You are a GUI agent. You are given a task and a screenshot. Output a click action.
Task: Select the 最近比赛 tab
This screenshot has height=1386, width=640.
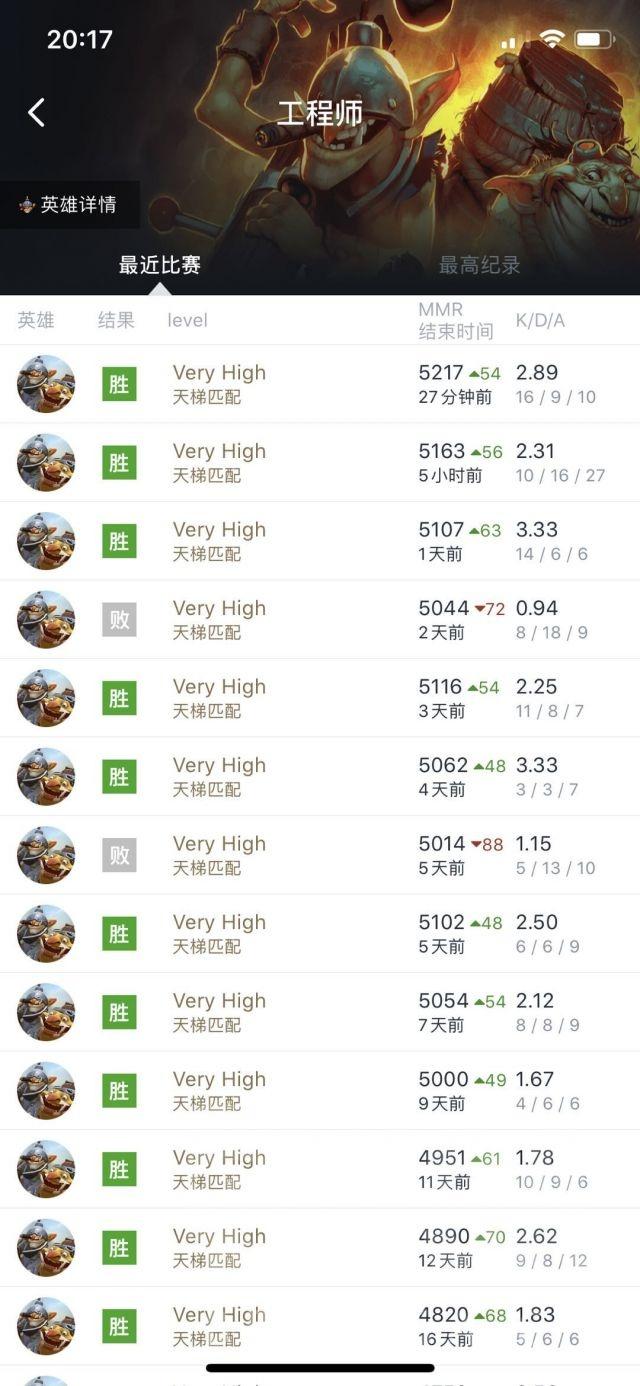click(160, 265)
